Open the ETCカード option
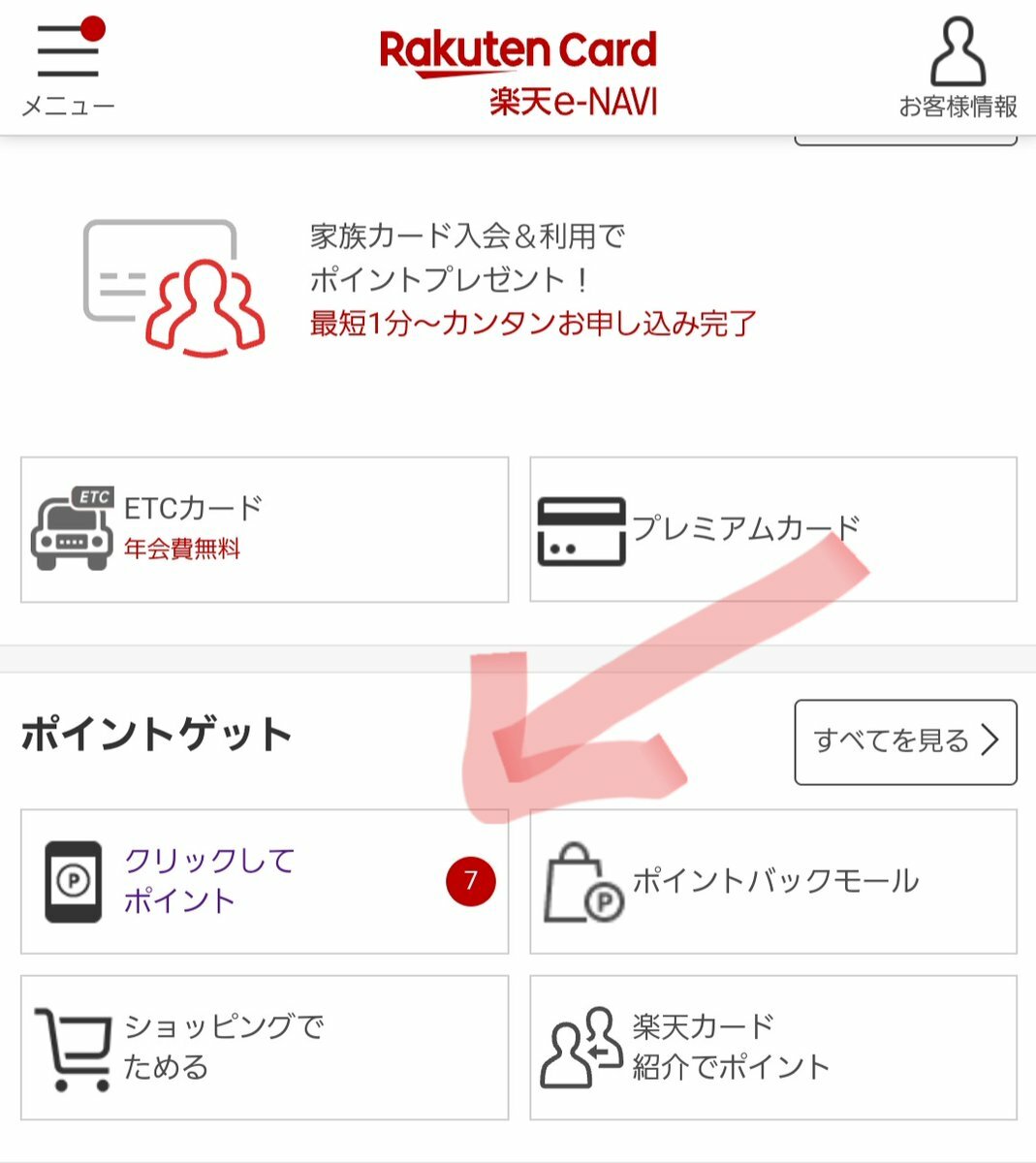This screenshot has width=1036, height=1163. 264,529
